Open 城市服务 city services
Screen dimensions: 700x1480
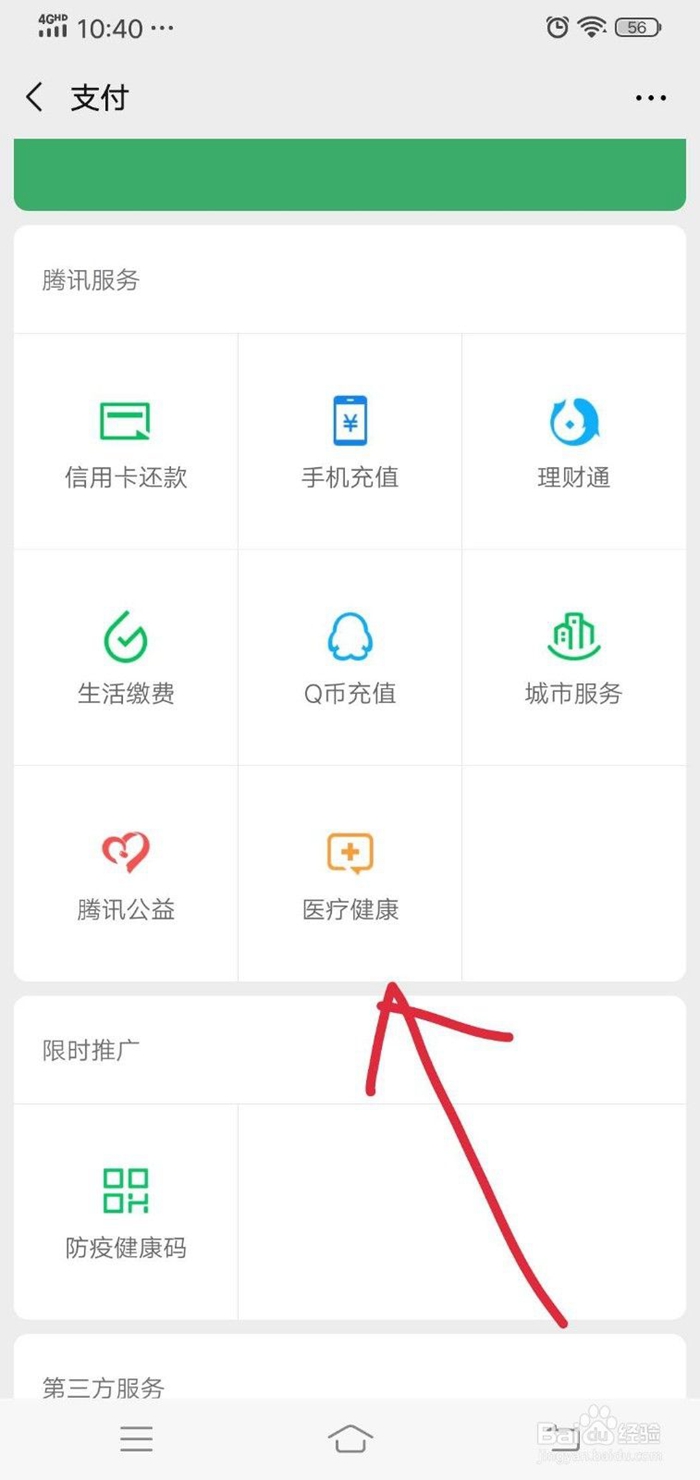(x=574, y=658)
